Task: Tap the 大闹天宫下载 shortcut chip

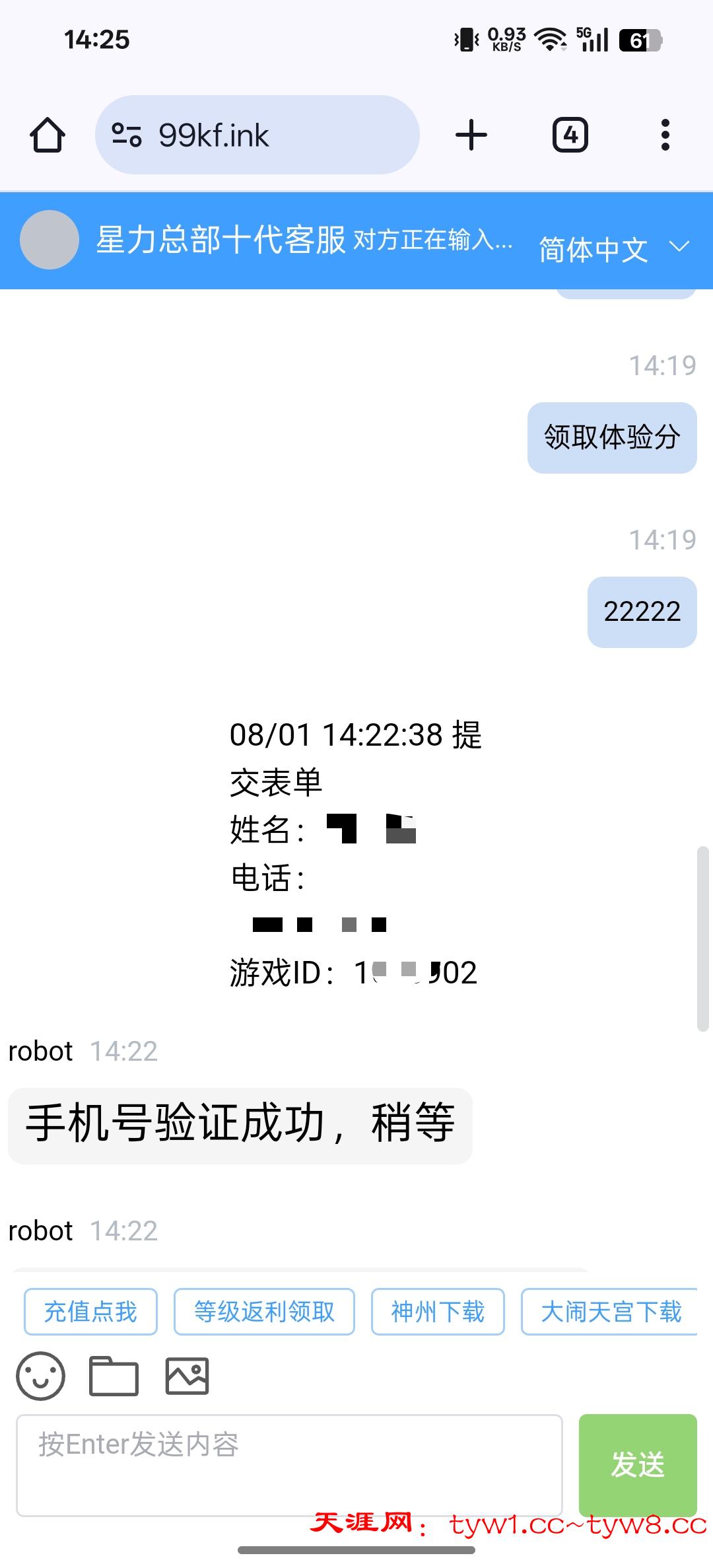Action: coord(610,1312)
